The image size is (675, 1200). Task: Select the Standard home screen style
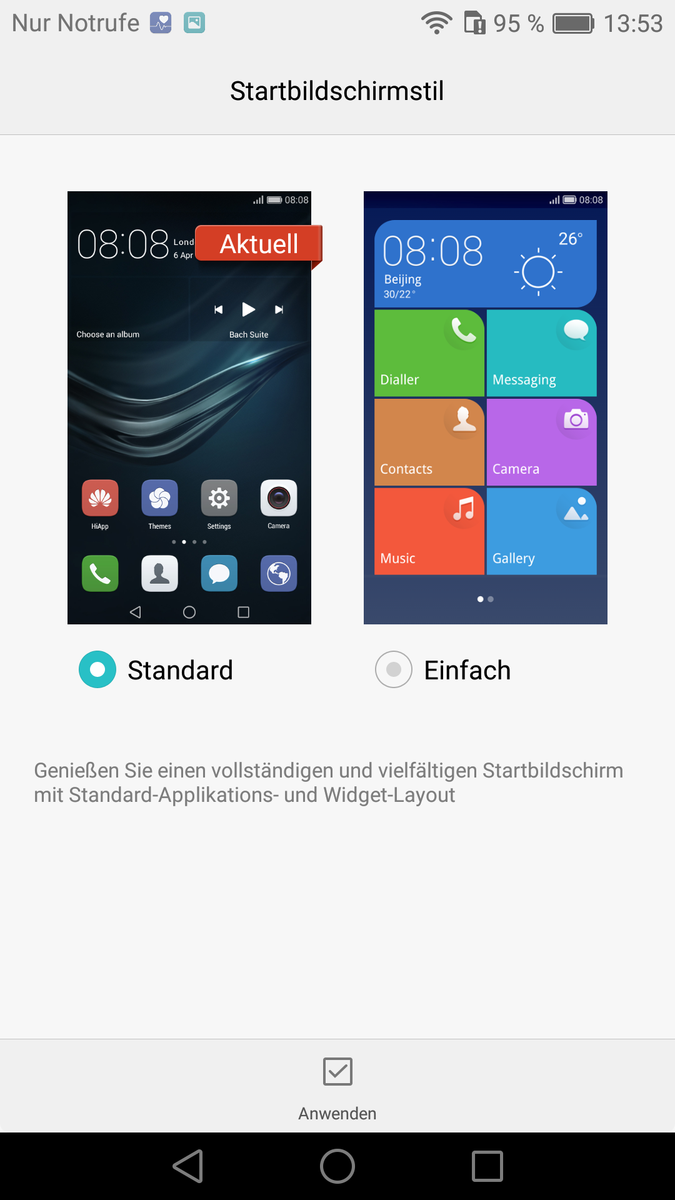[x=98, y=670]
